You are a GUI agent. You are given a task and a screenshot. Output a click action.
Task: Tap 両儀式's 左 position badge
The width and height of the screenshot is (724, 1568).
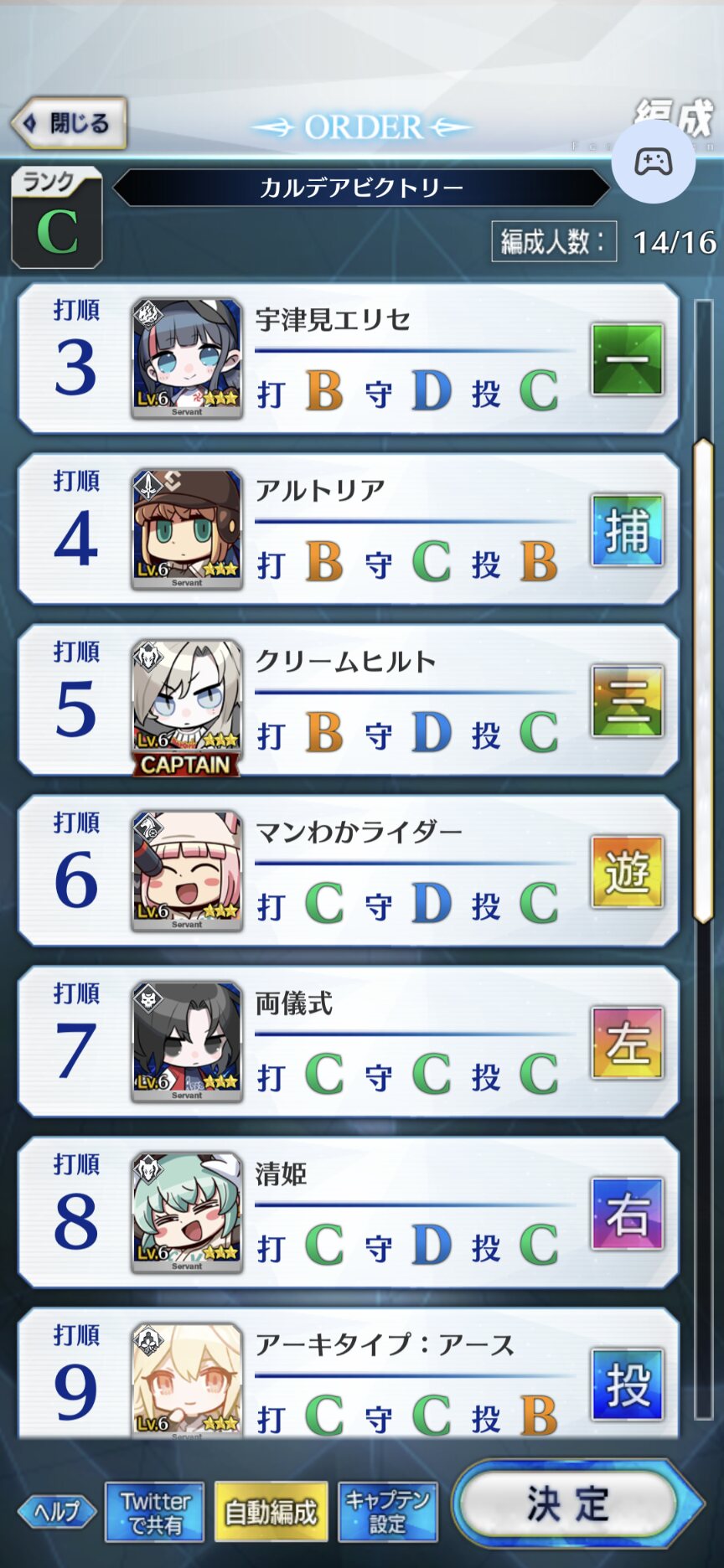(x=627, y=1043)
